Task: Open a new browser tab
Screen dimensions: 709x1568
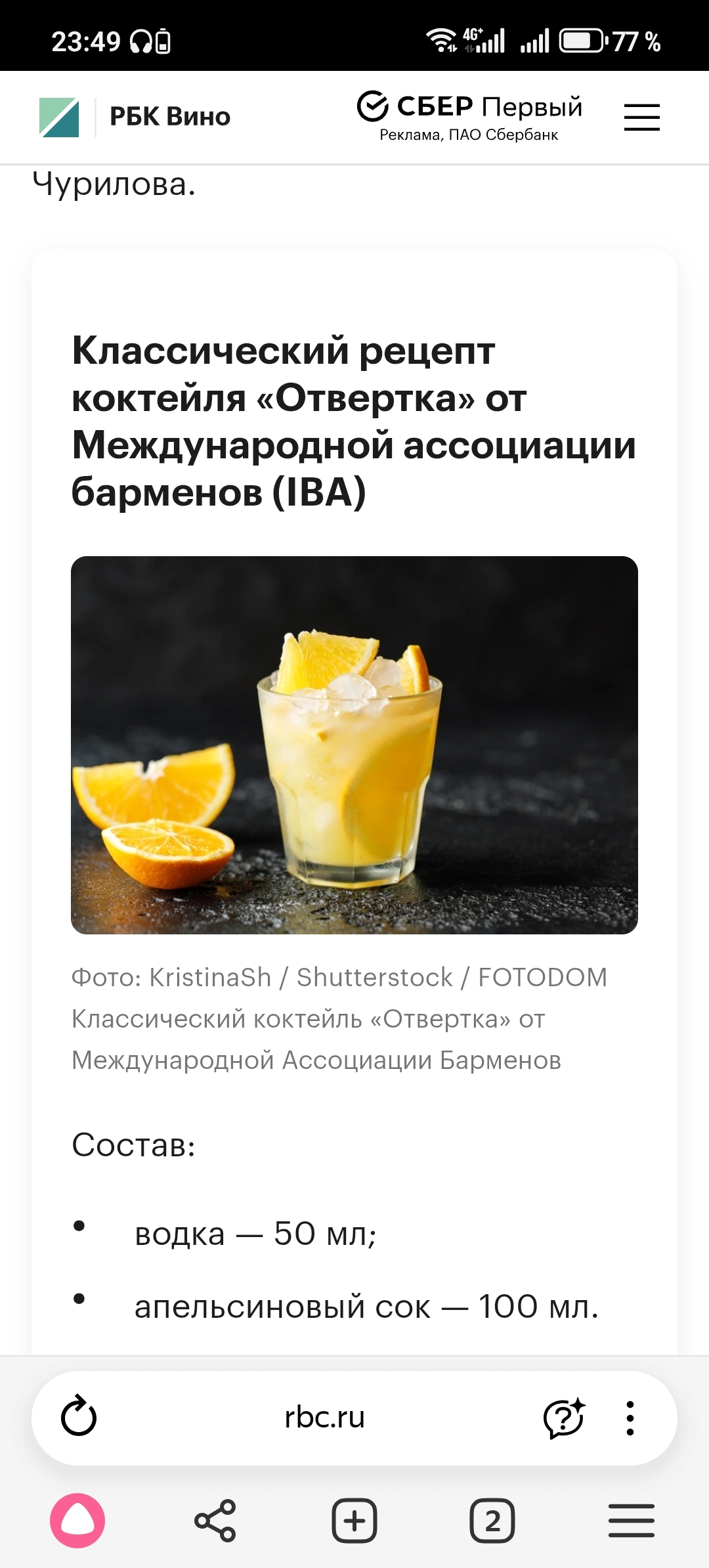Action: tap(354, 1520)
